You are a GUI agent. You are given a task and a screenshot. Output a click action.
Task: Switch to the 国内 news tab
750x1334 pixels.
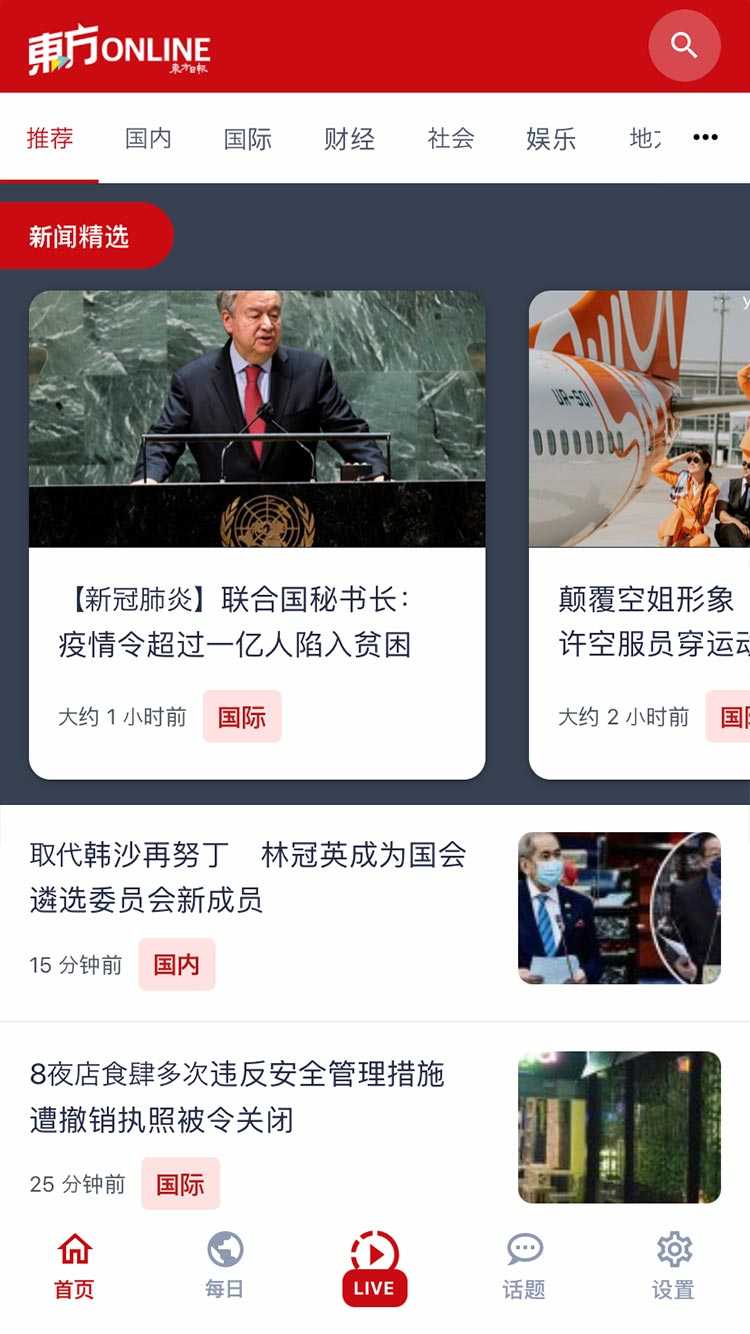(148, 140)
